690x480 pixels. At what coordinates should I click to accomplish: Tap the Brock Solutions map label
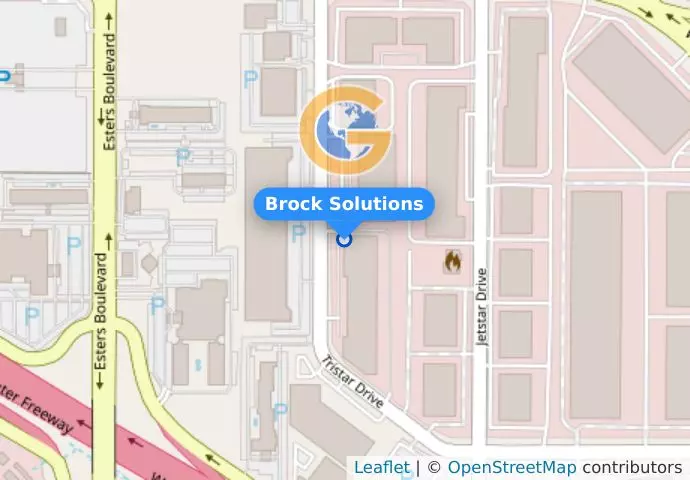click(x=344, y=204)
